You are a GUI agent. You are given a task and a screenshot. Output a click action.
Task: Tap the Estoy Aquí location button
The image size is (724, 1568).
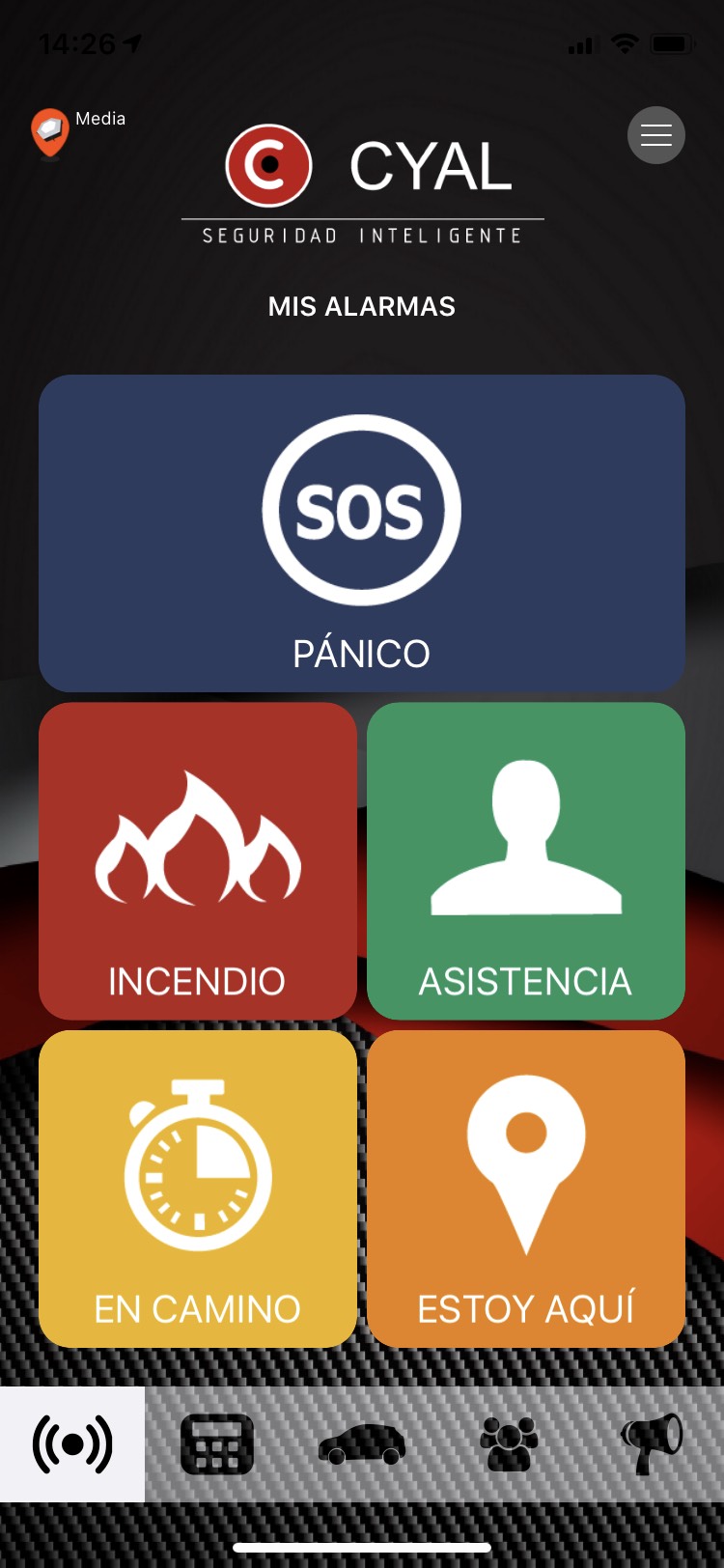[x=526, y=1189]
